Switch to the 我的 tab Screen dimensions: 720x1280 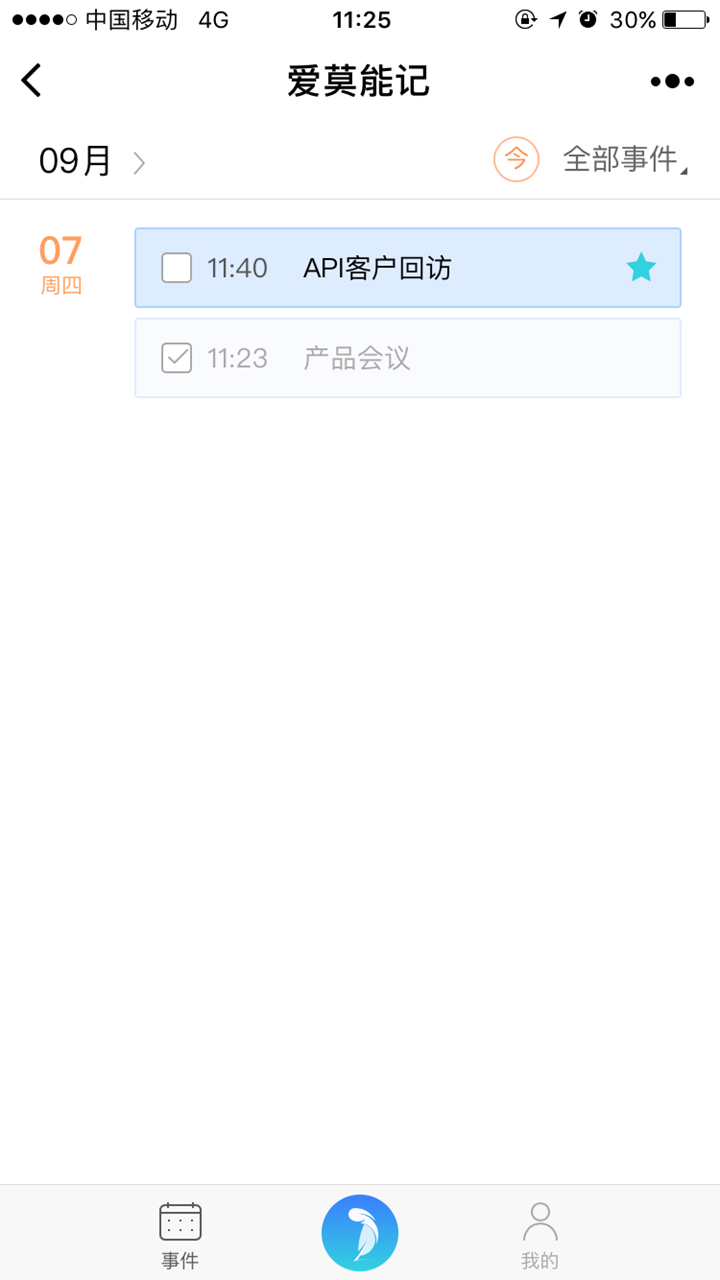pos(540,1235)
